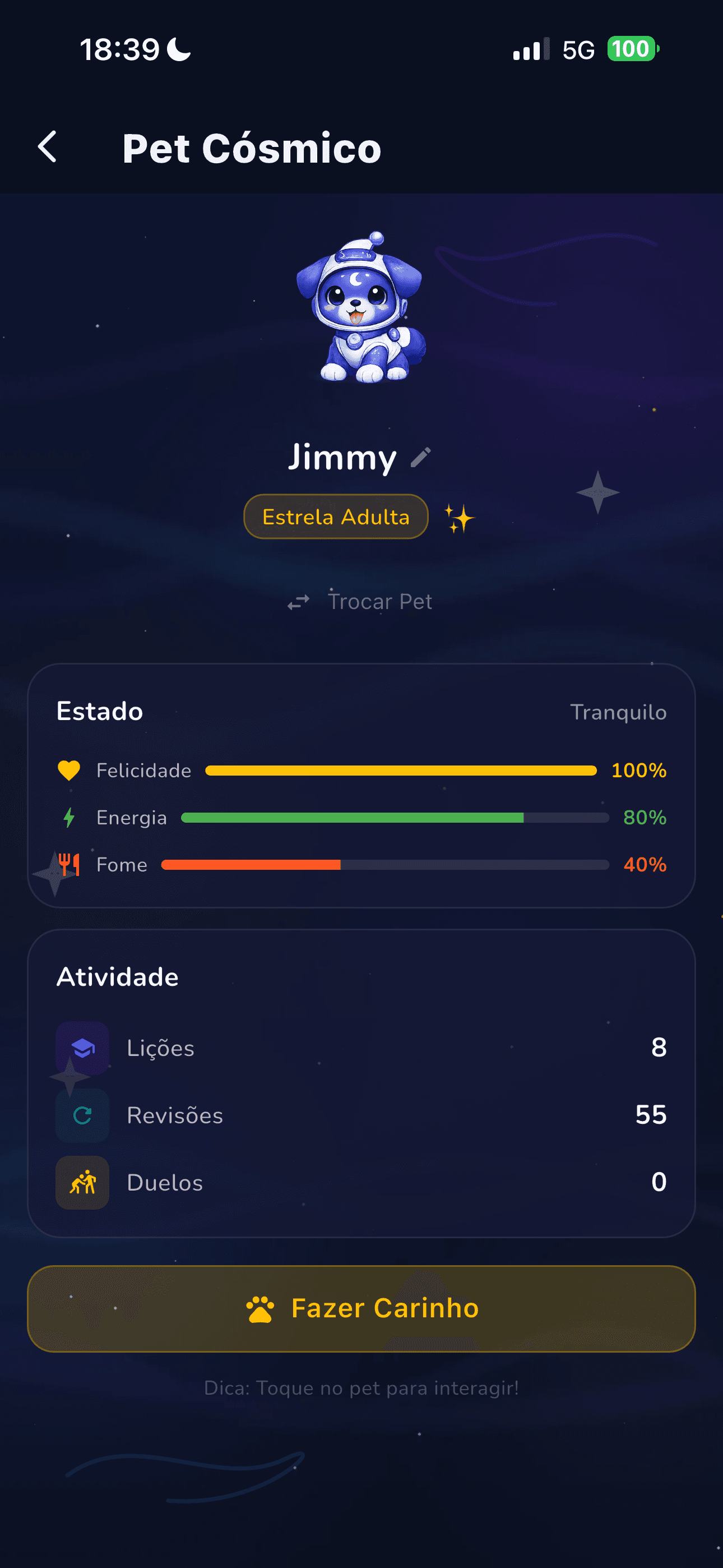
Task: Tap the Revisões refresh icon
Action: (x=82, y=1114)
